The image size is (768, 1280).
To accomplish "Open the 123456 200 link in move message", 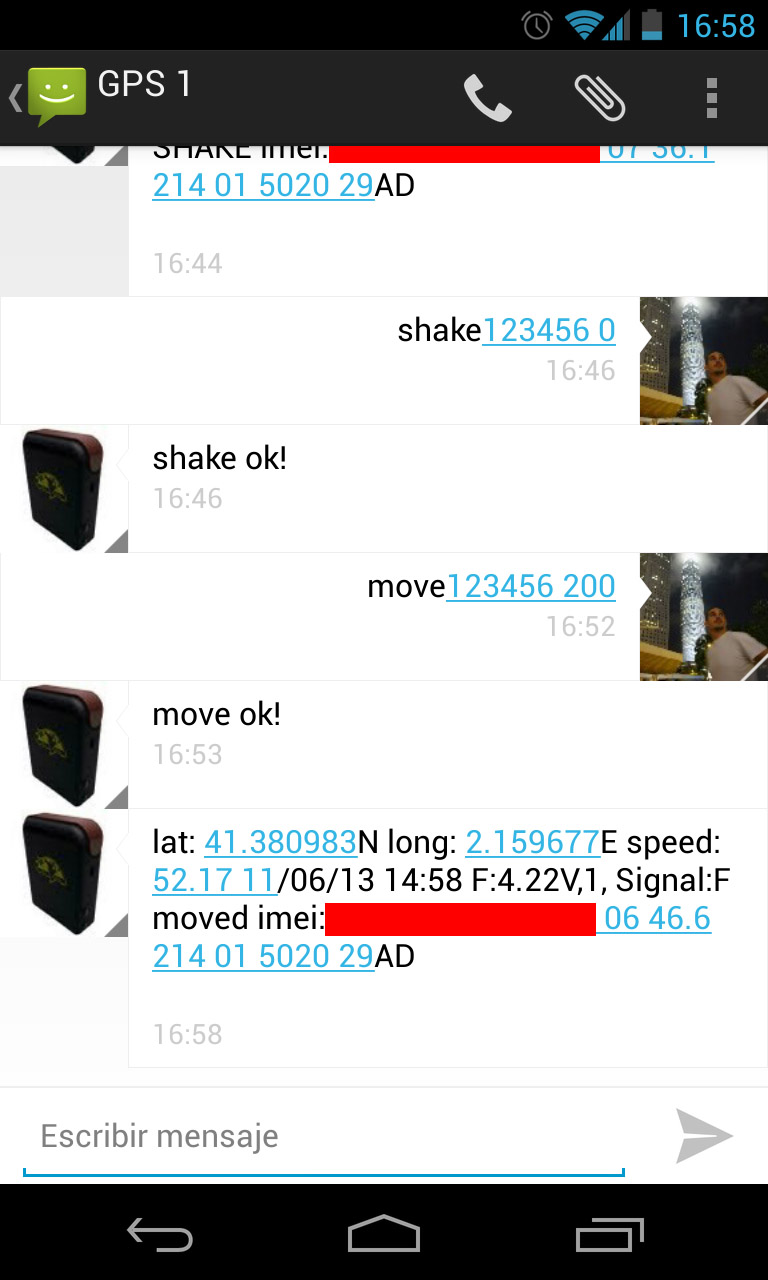I will [x=531, y=586].
